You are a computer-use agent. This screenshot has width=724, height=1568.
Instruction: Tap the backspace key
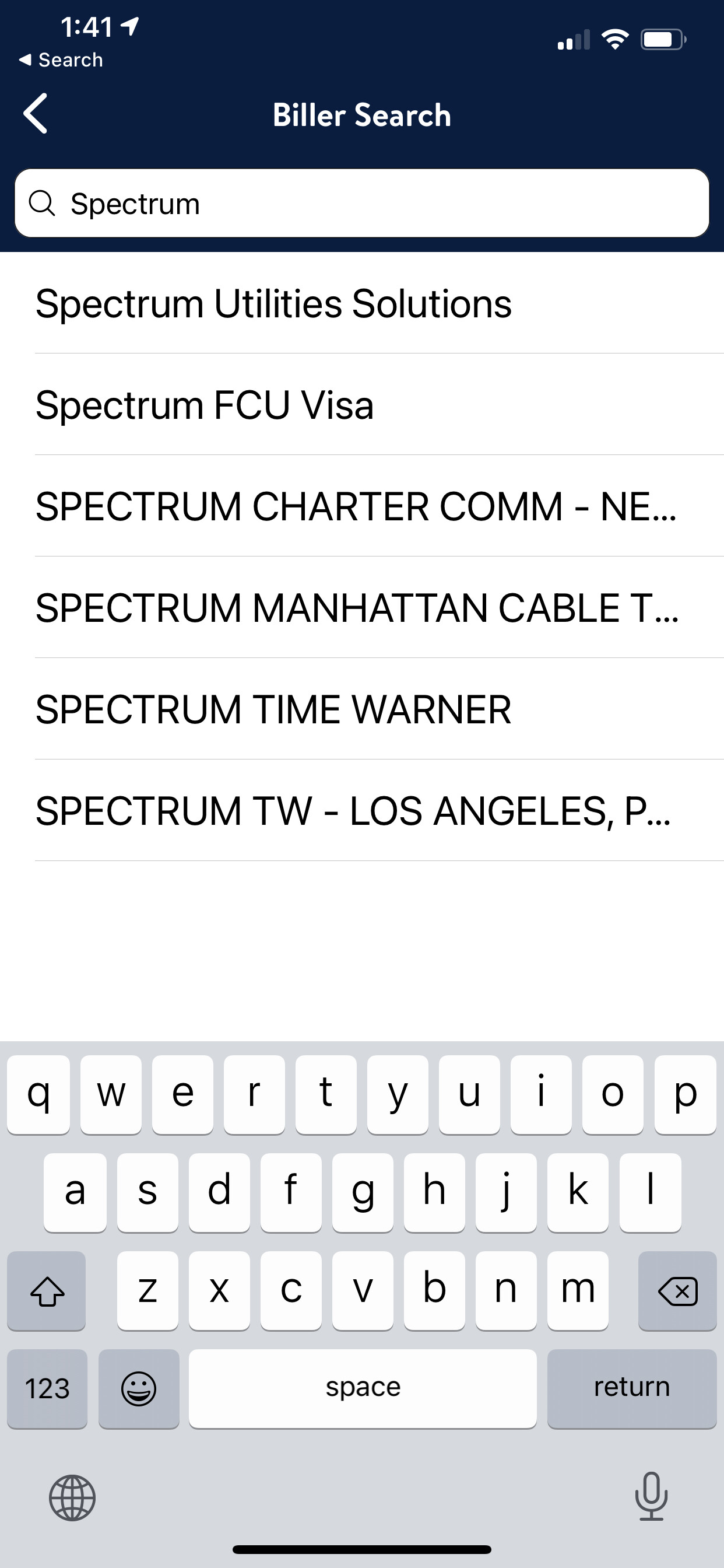click(677, 1290)
